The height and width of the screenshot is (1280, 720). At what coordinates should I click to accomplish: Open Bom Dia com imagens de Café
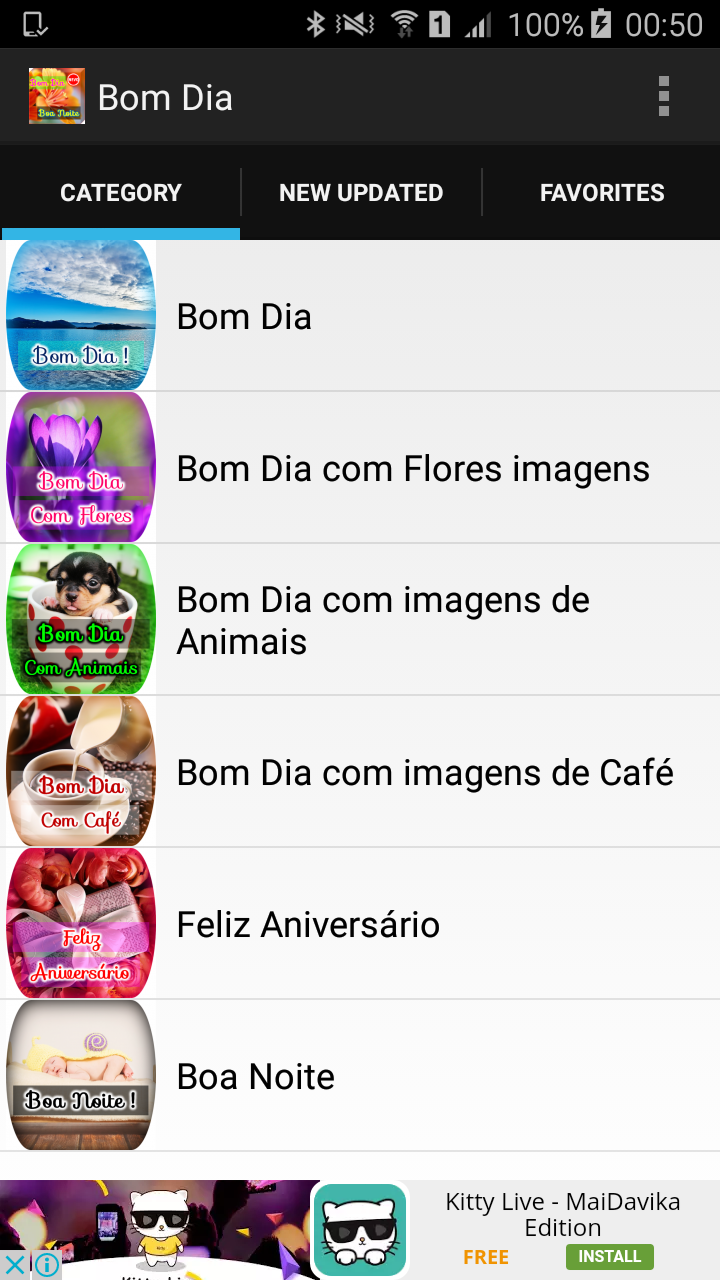click(x=360, y=772)
